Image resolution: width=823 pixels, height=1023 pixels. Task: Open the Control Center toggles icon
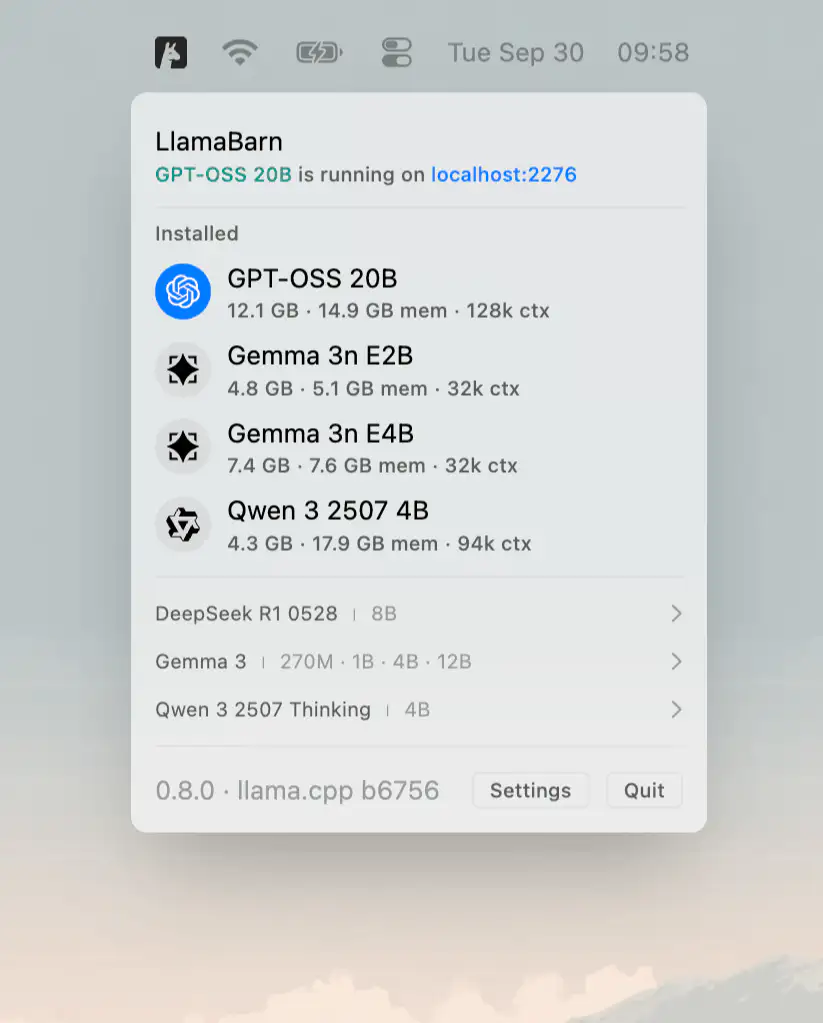click(x=397, y=52)
